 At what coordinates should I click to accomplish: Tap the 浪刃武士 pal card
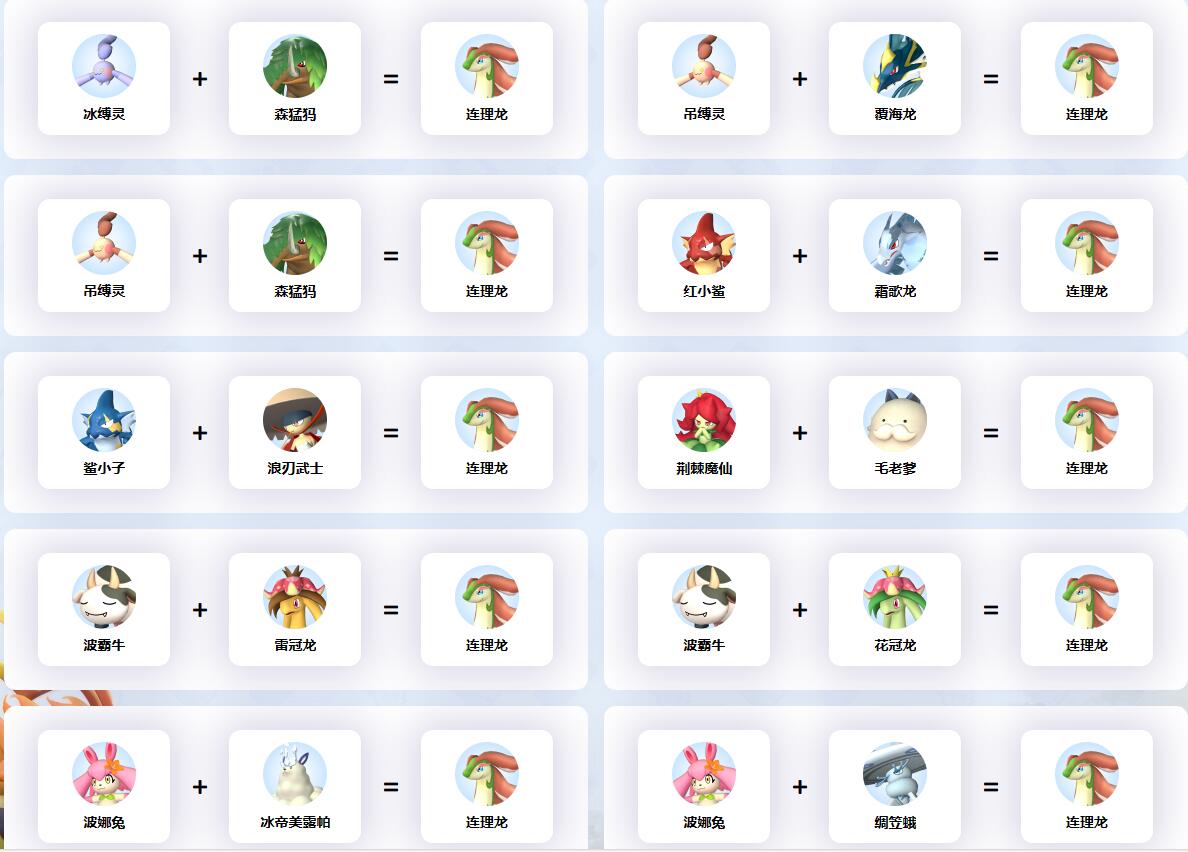pyautogui.click(x=295, y=432)
